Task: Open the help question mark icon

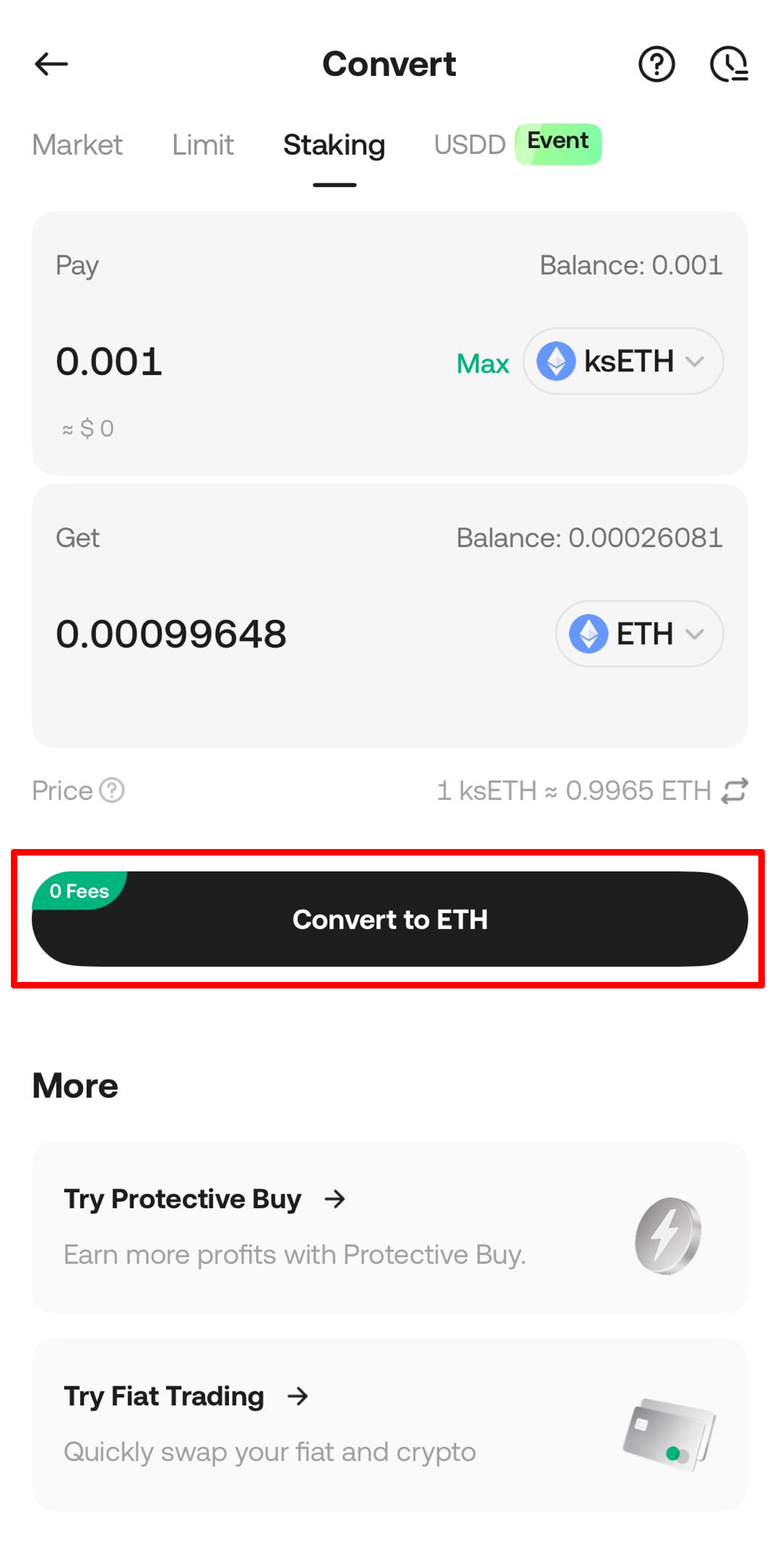Action: pos(656,64)
